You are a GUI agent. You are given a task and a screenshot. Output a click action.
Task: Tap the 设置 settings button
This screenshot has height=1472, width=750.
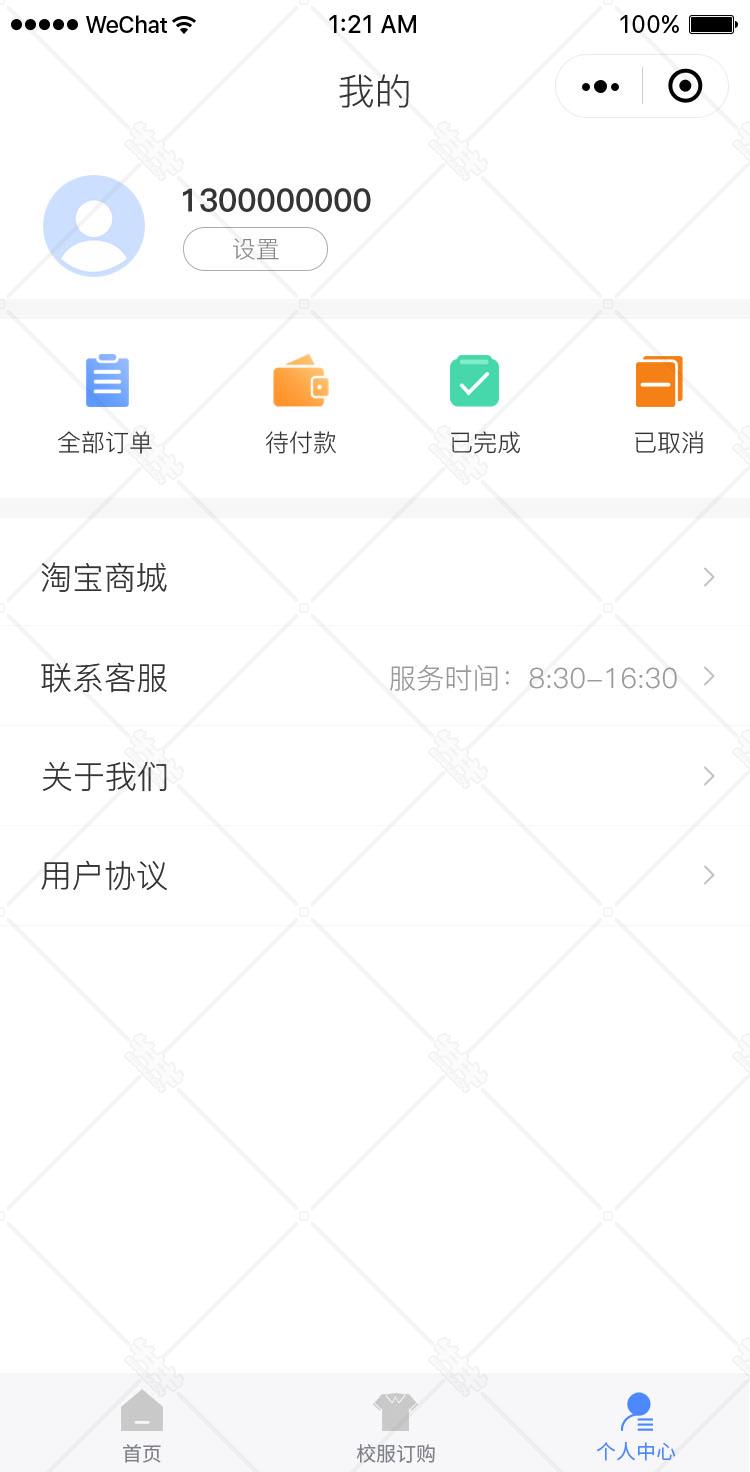[255, 249]
